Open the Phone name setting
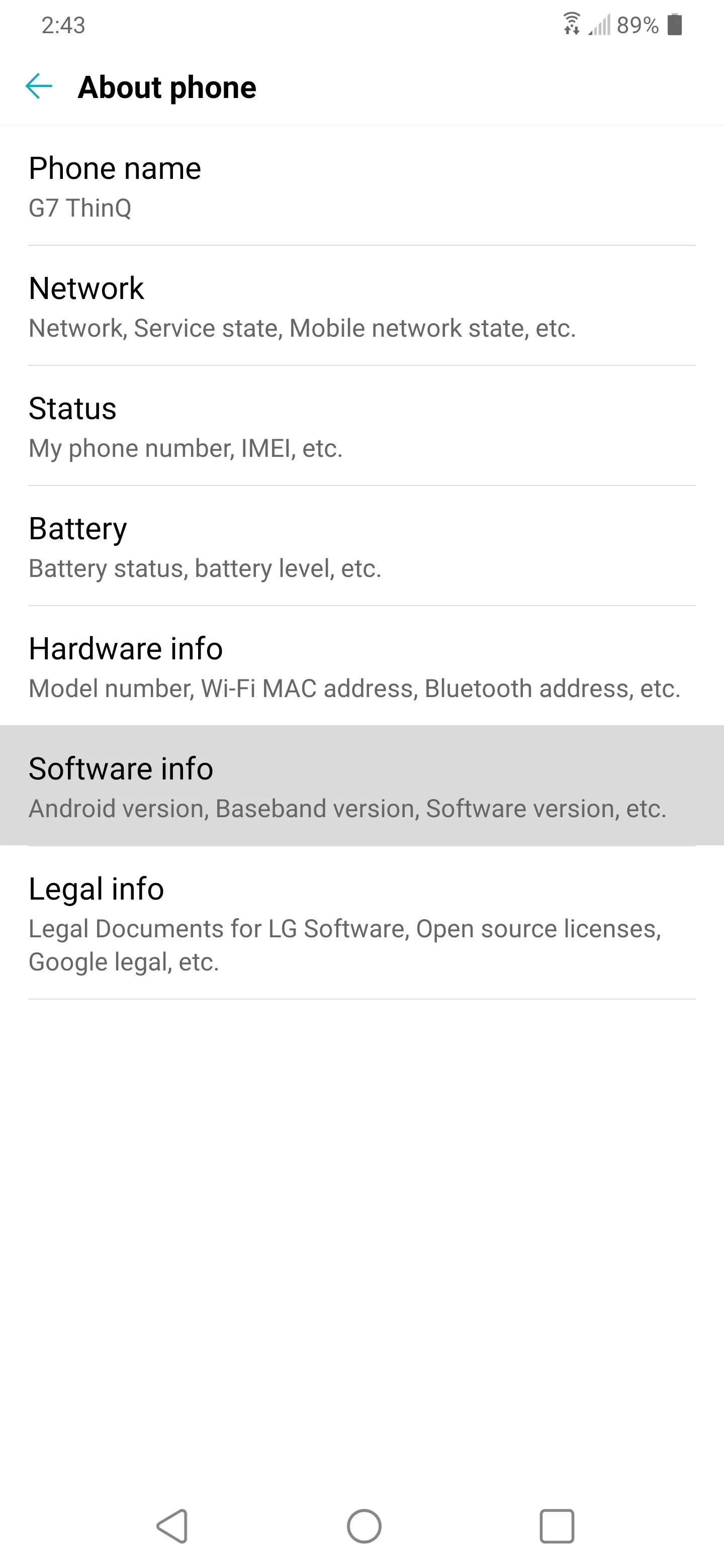 point(361,185)
